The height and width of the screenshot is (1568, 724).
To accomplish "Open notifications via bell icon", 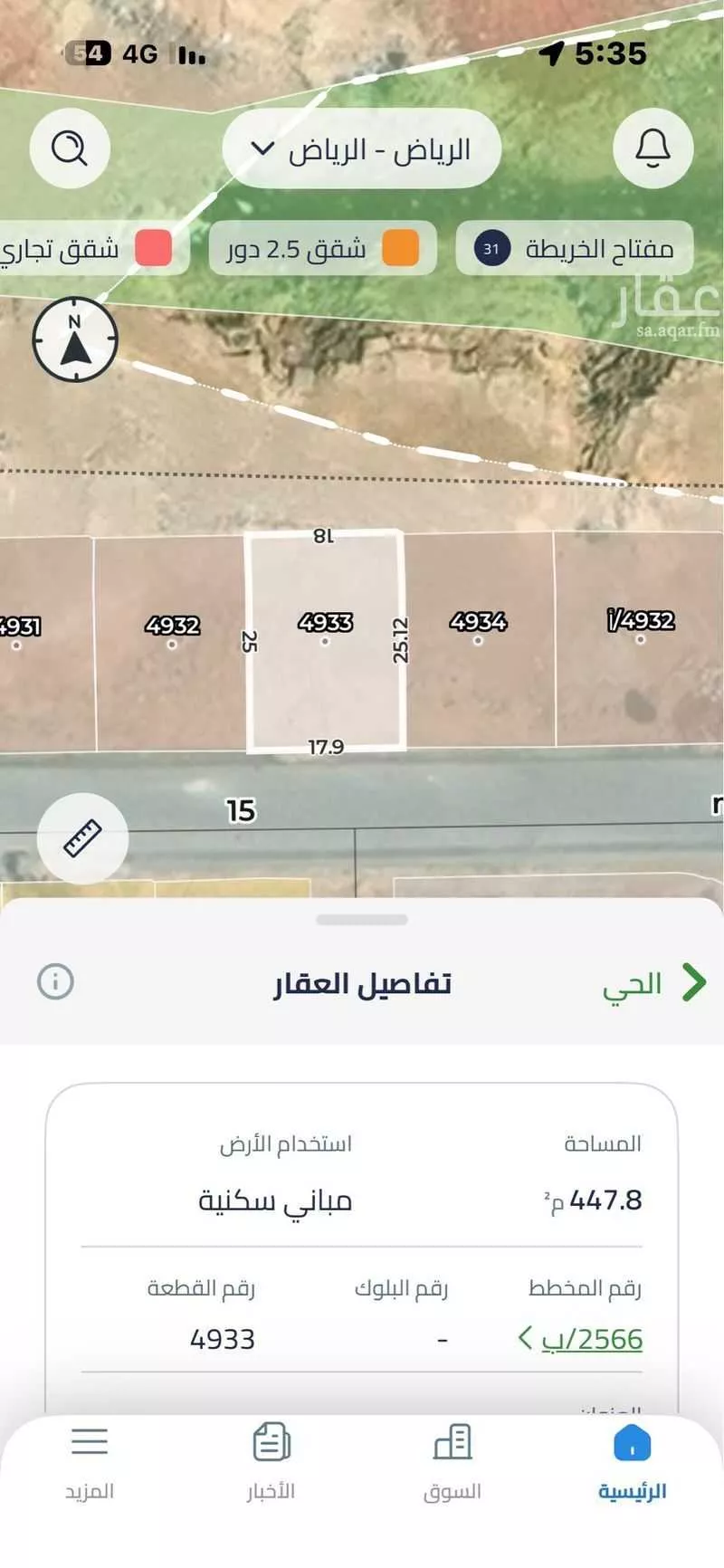I will coord(653,148).
